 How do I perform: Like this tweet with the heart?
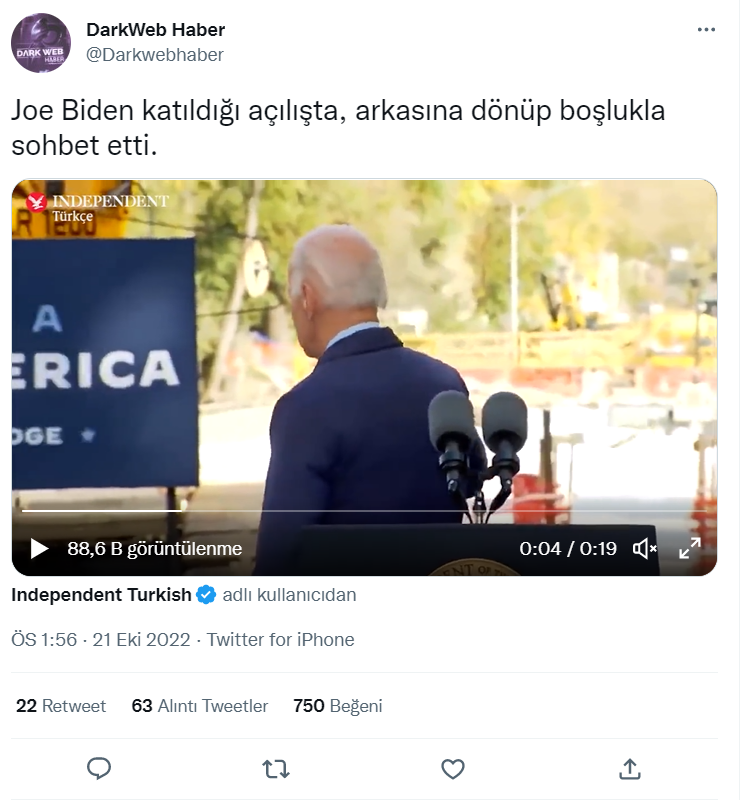coord(452,768)
